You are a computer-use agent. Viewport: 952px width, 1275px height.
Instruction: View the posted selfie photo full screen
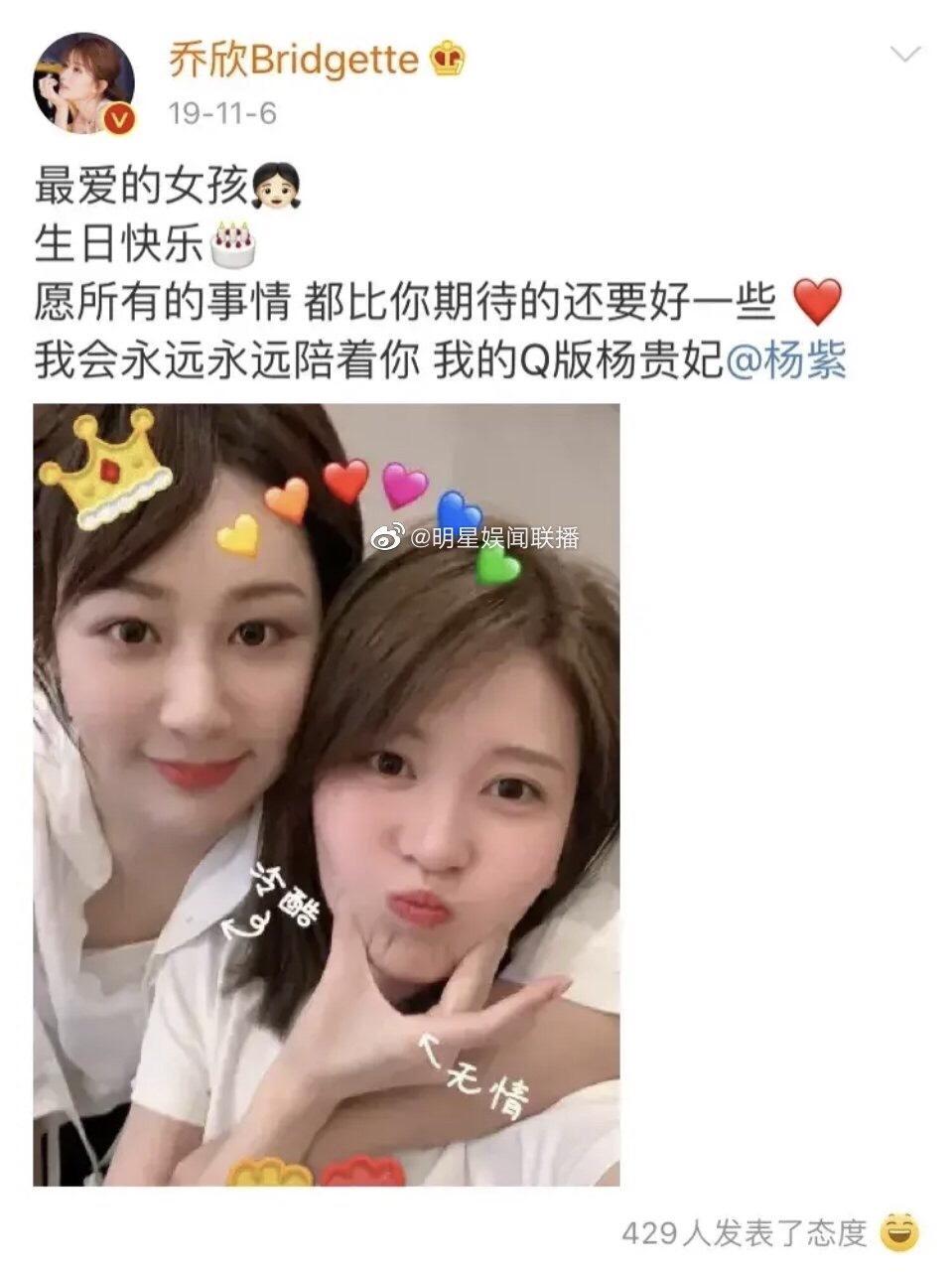click(x=327, y=794)
